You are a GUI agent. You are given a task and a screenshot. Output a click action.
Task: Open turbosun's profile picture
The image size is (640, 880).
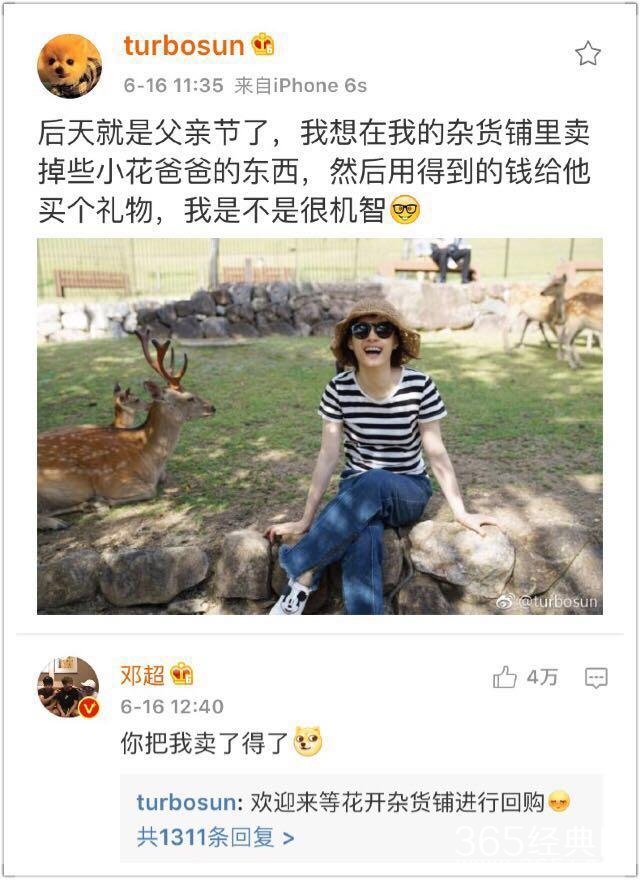tap(69, 66)
